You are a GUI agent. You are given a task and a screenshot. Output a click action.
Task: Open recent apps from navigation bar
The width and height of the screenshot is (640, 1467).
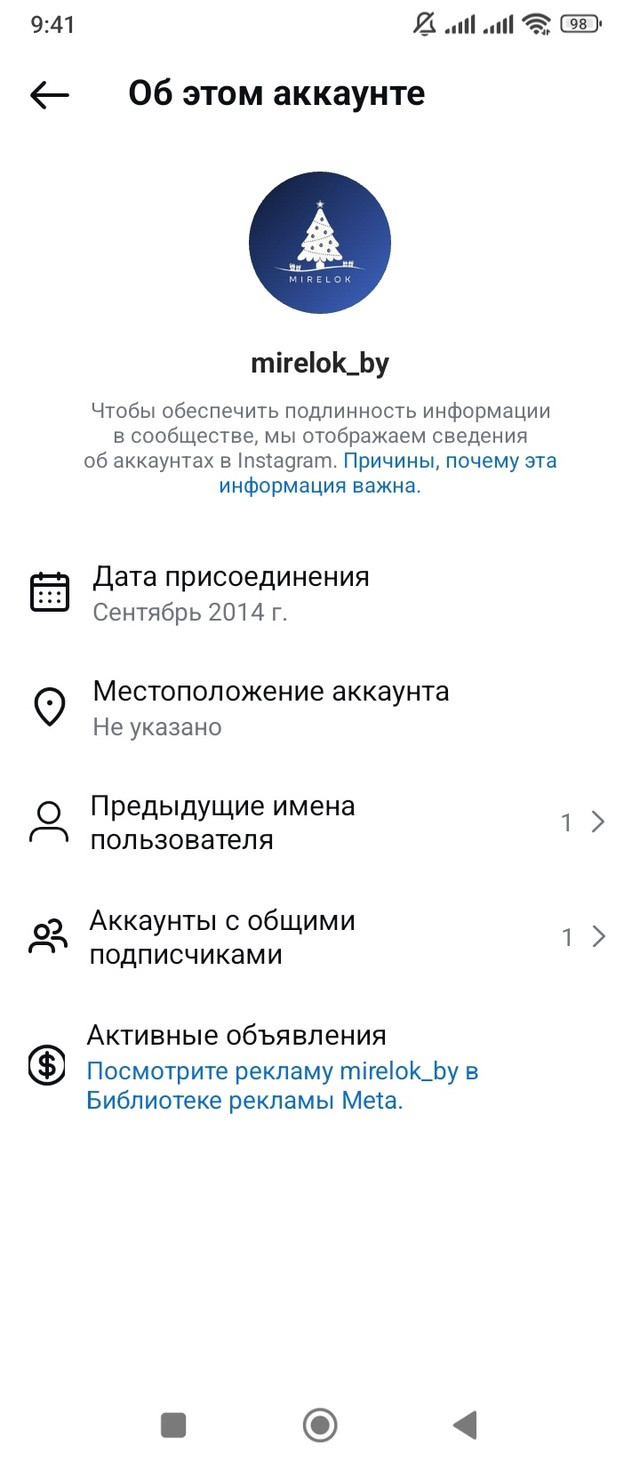click(174, 1424)
